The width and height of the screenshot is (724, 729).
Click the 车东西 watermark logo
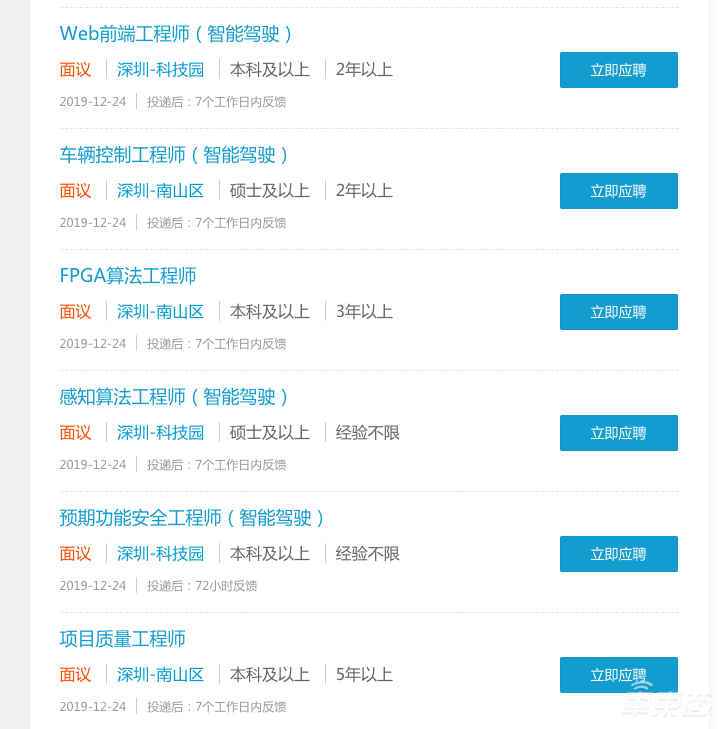[666, 704]
